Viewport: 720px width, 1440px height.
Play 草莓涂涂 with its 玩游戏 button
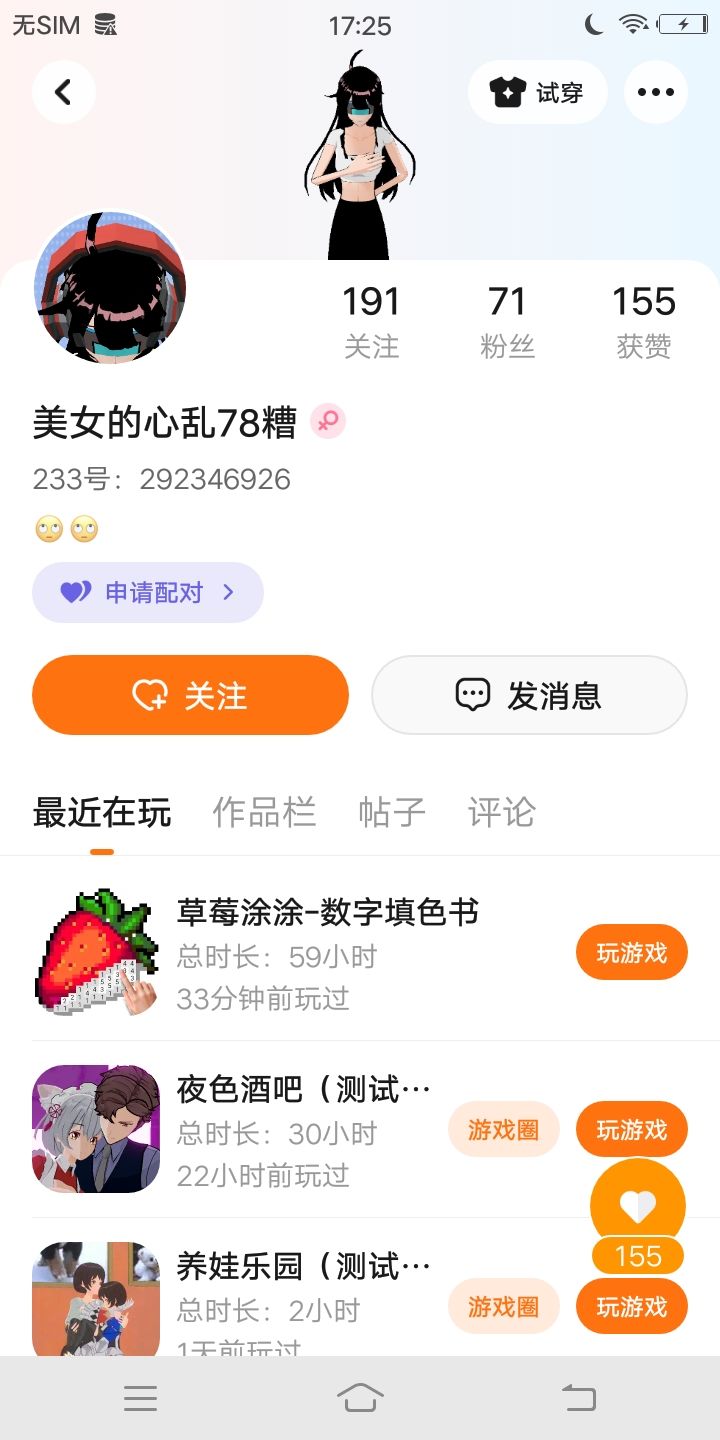[631, 953]
